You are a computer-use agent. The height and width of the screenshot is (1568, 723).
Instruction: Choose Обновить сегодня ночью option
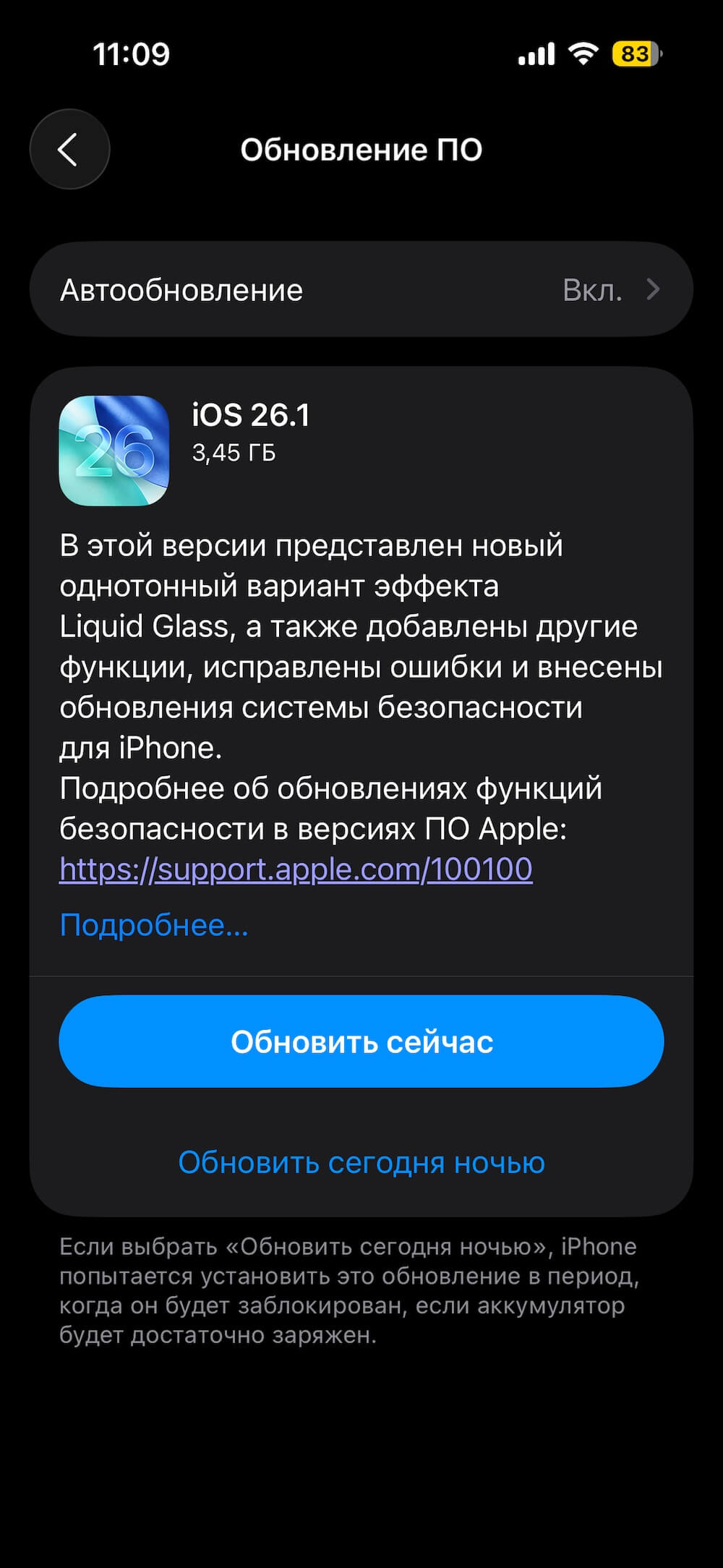click(x=361, y=1162)
